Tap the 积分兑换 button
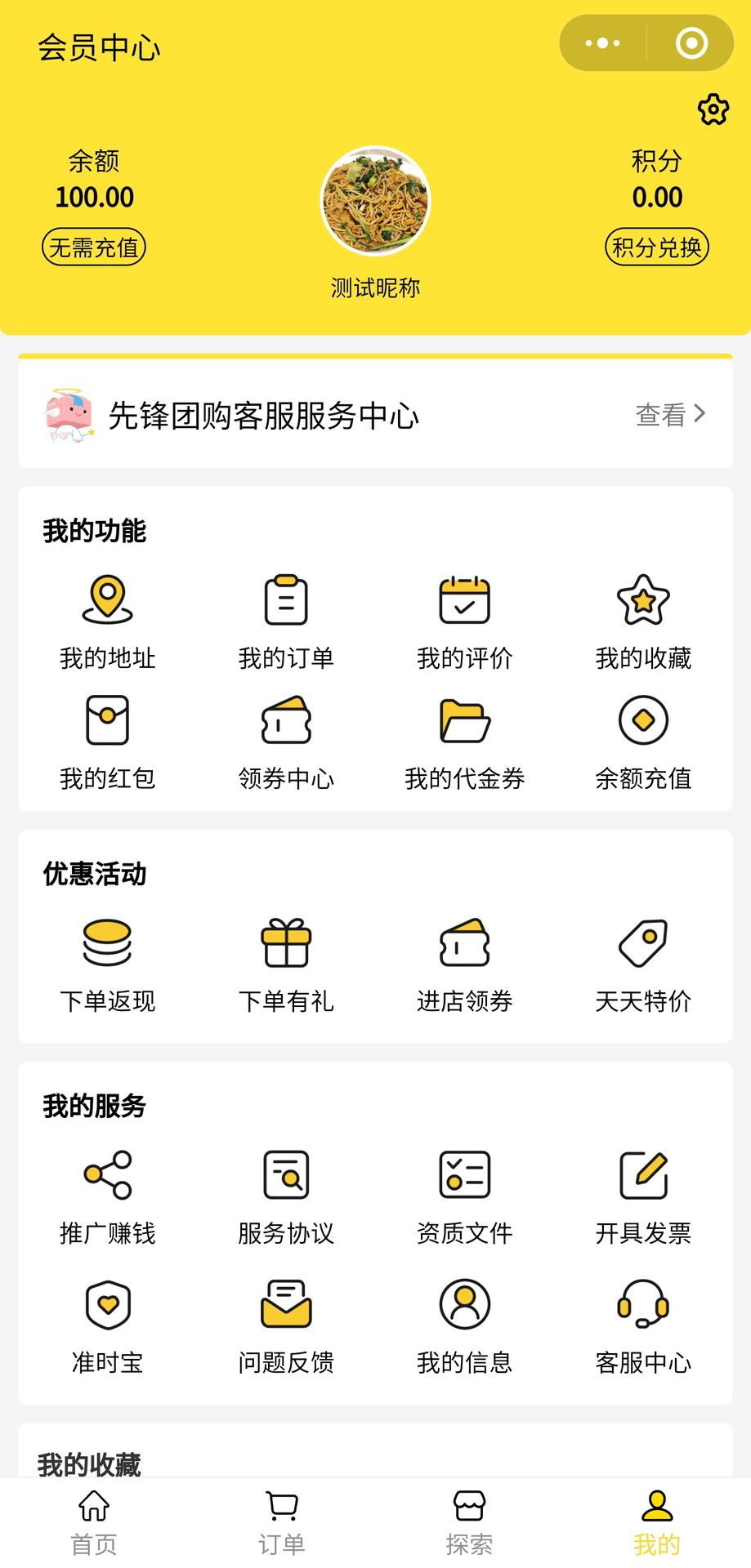This screenshot has height=1568, width=751. coord(656,247)
